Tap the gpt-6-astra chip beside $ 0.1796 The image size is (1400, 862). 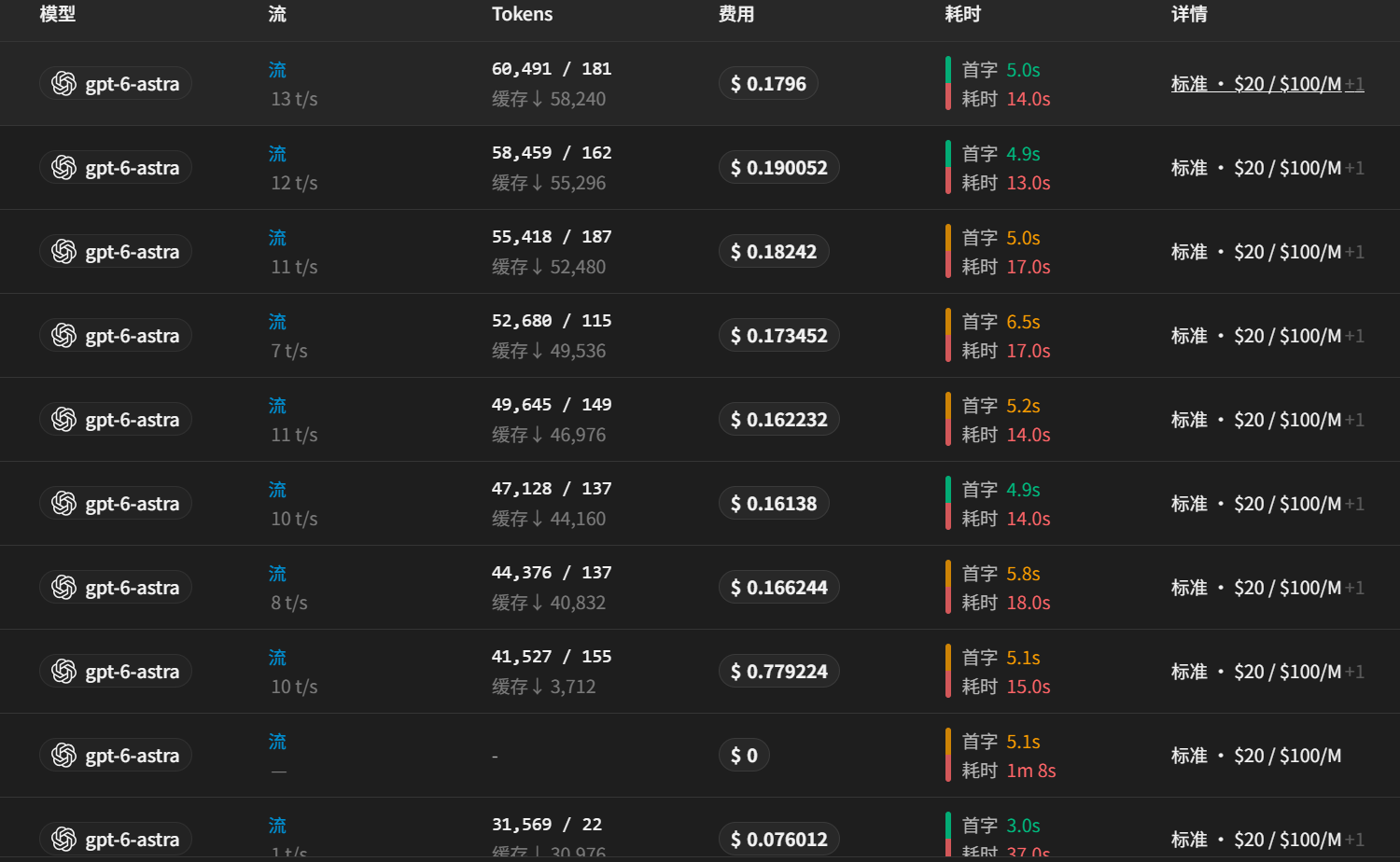[116, 84]
